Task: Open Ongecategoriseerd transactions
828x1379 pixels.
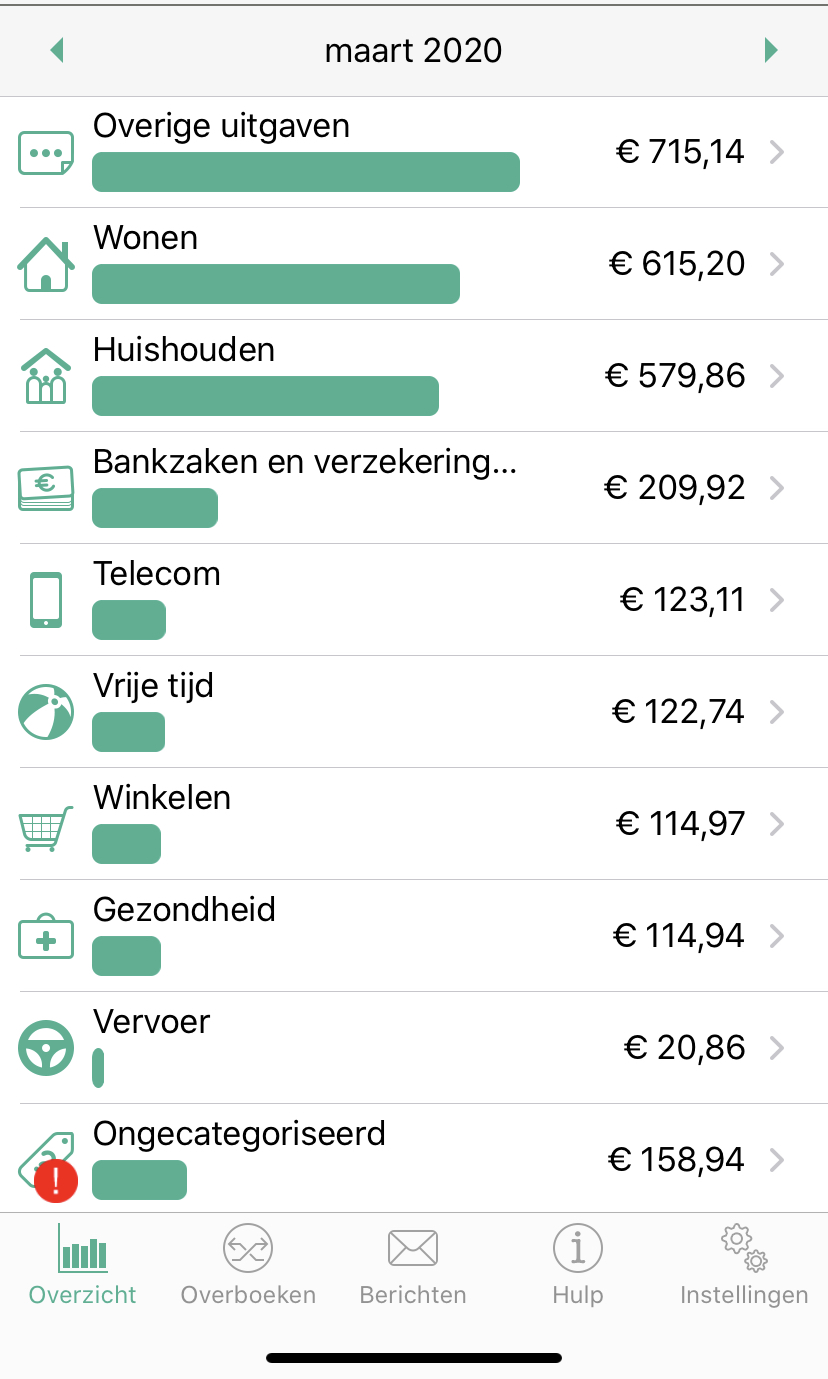Action: click(414, 1159)
